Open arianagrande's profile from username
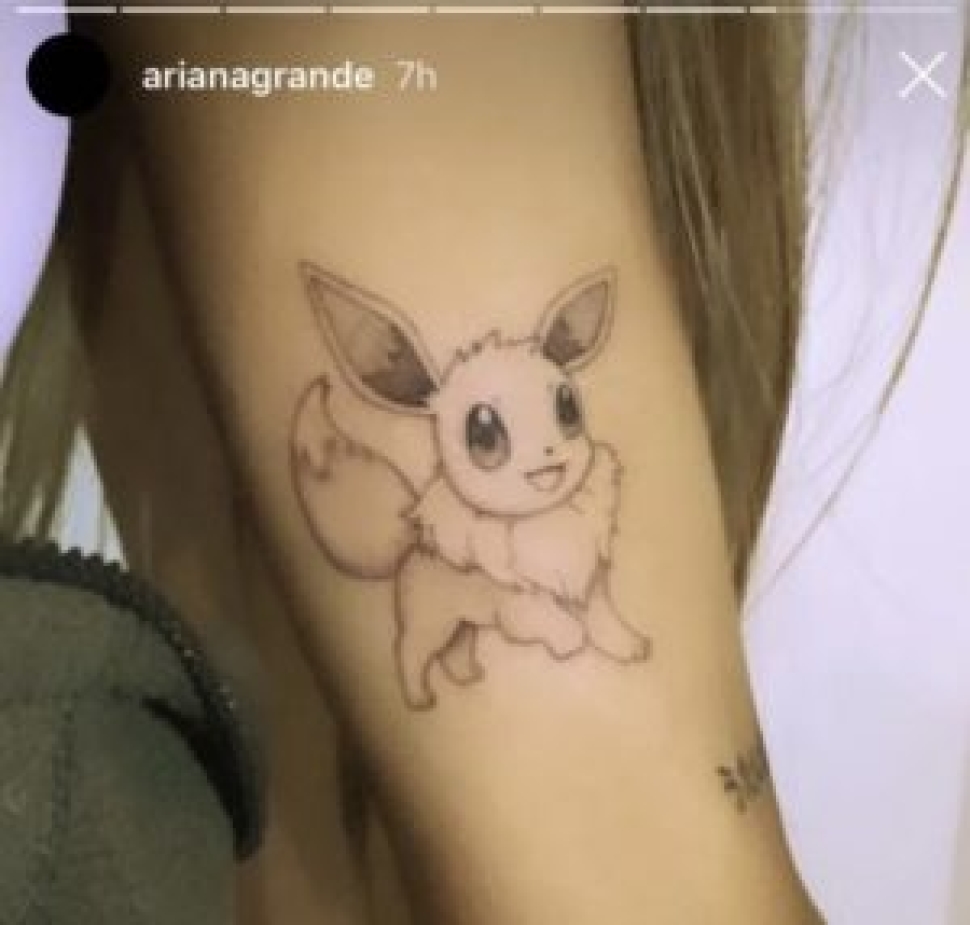The width and height of the screenshot is (970, 925). (257, 77)
